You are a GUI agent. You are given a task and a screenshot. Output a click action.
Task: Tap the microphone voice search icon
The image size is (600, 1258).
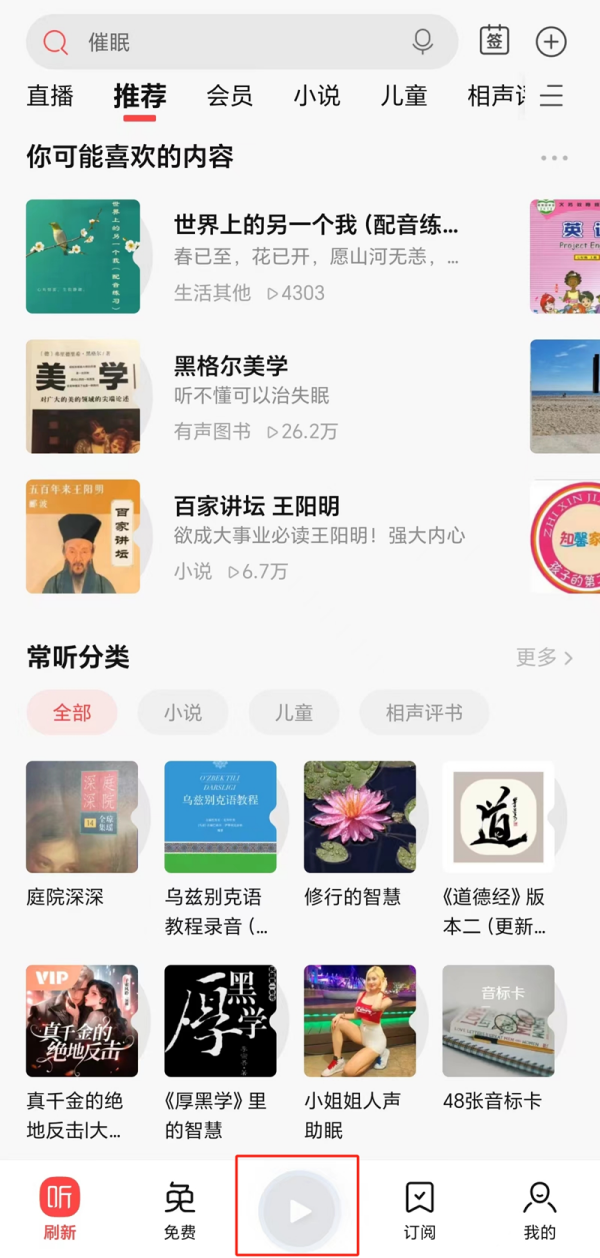tap(423, 42)
